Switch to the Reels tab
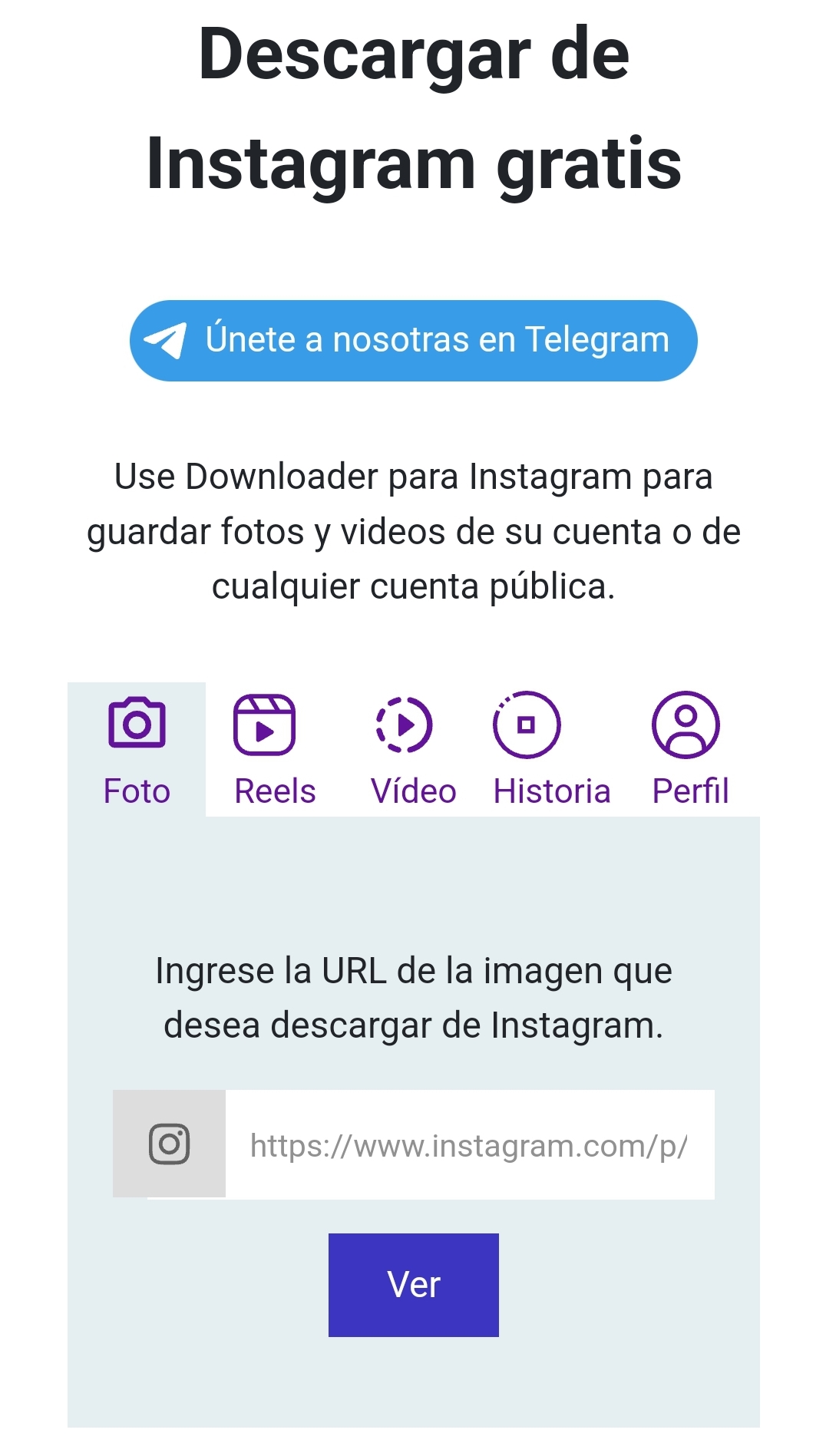Viewport: 826px width, 1456px height. coord(275,750)
